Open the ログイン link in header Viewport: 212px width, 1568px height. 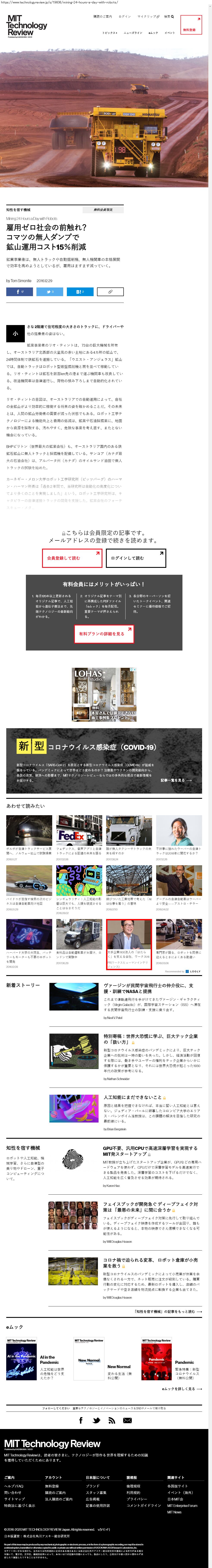(x=124, y=16)
